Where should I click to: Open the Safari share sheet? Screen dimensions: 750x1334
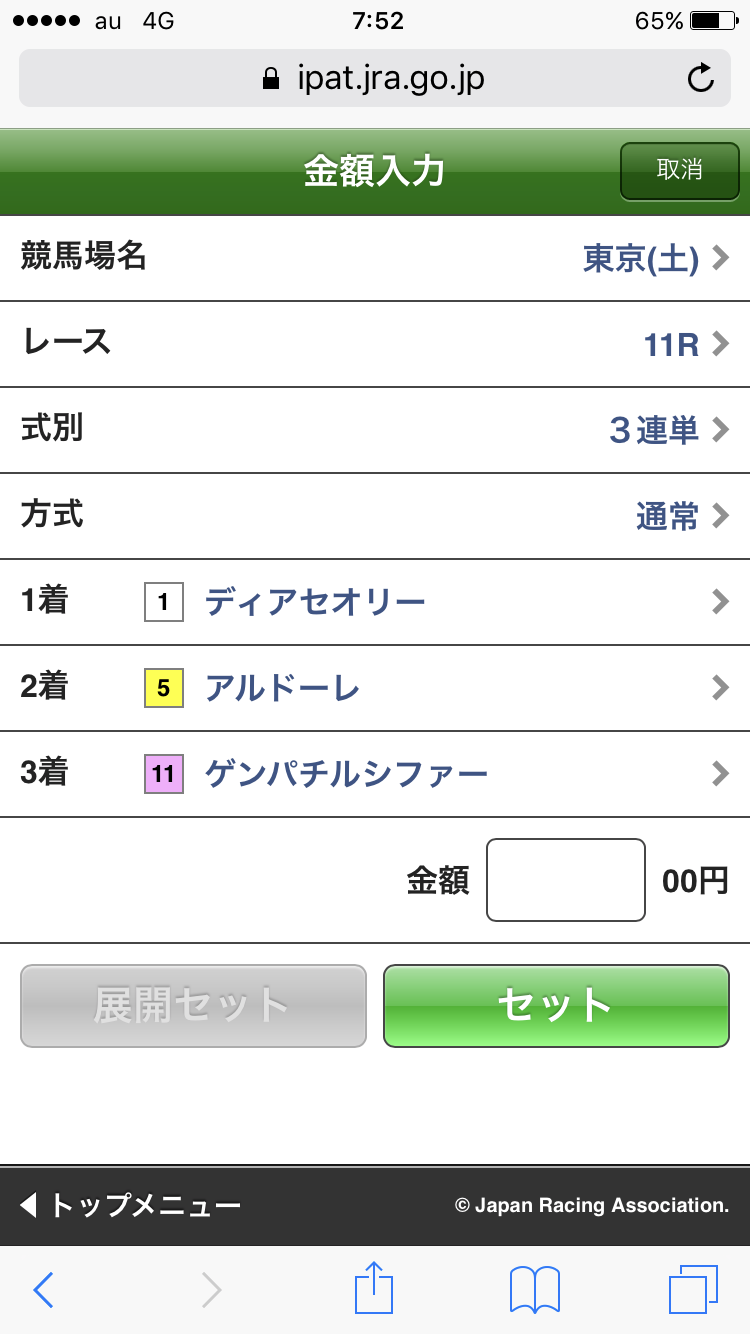[x=375, y=1288]
